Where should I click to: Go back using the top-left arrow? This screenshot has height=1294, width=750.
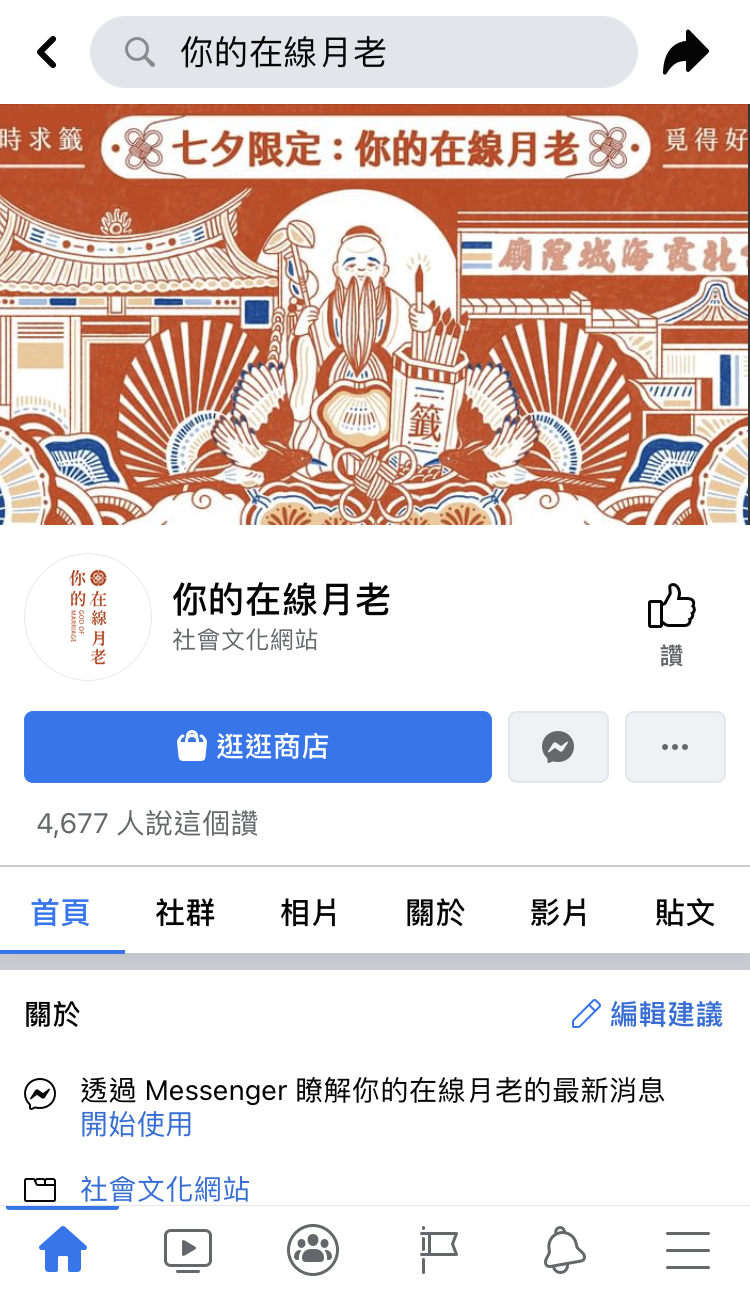point(46,52)
